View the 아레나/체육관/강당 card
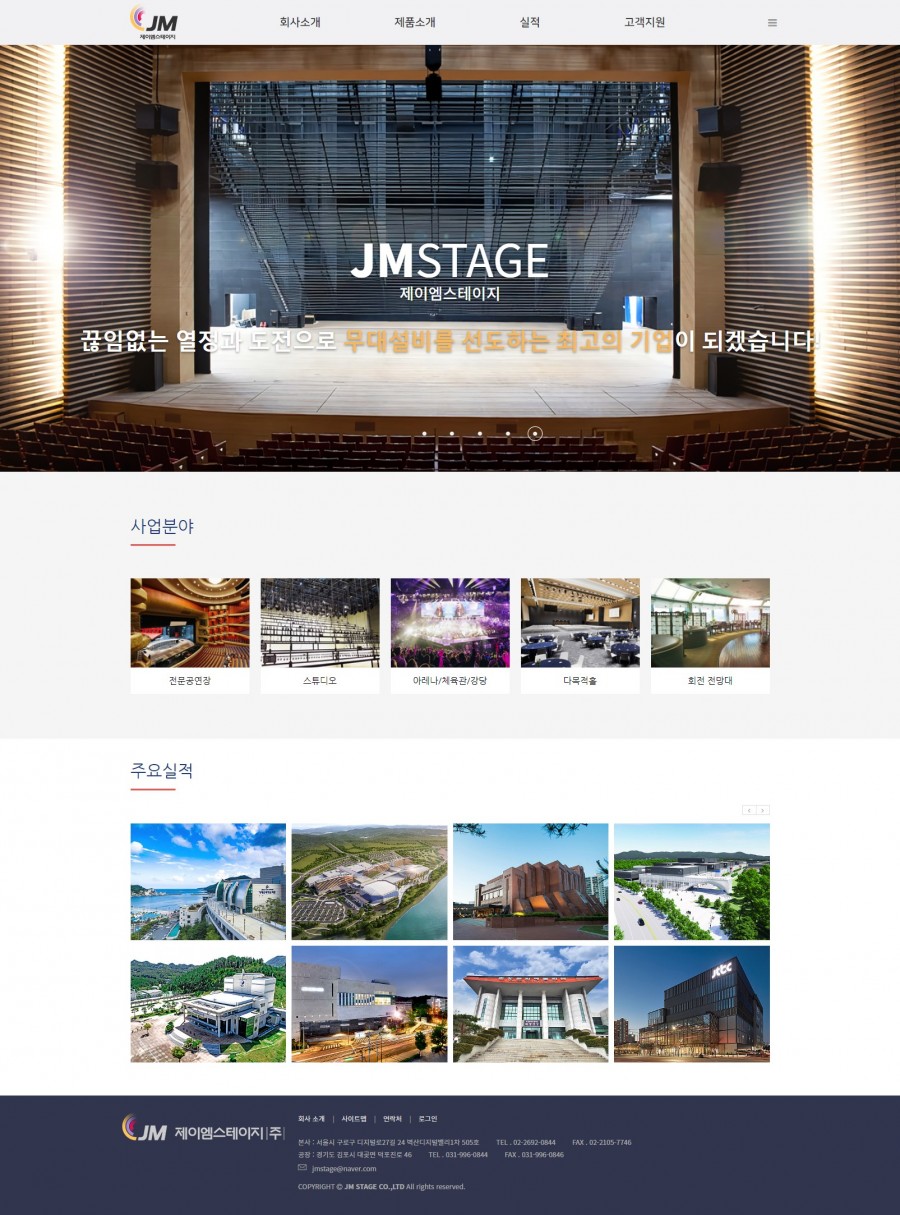 pyautogui.click(x=450, y=635)
